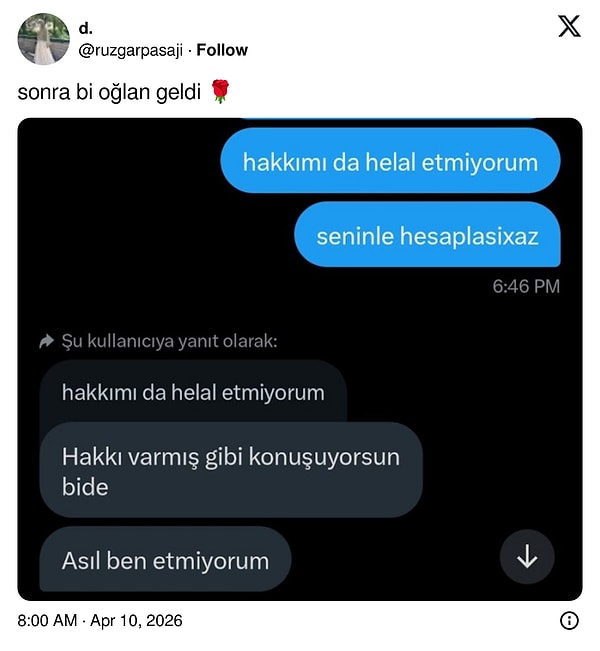This screenshot has height=651, width=600.
Task: Open the 8:00 AM · Apr 10, 2026 timestamp
Action: coord(100,620)
